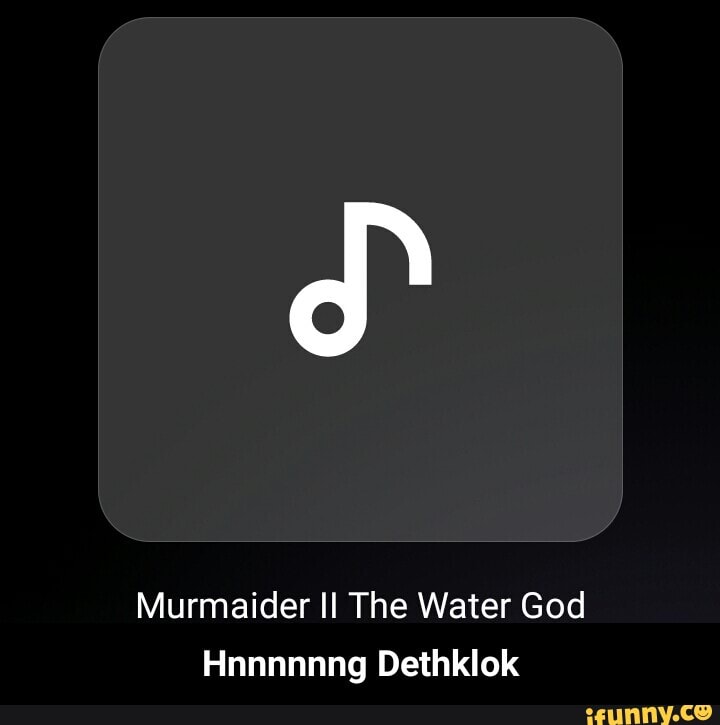Open the artist Hnnnnnng Dethklok

coord(360,660)
